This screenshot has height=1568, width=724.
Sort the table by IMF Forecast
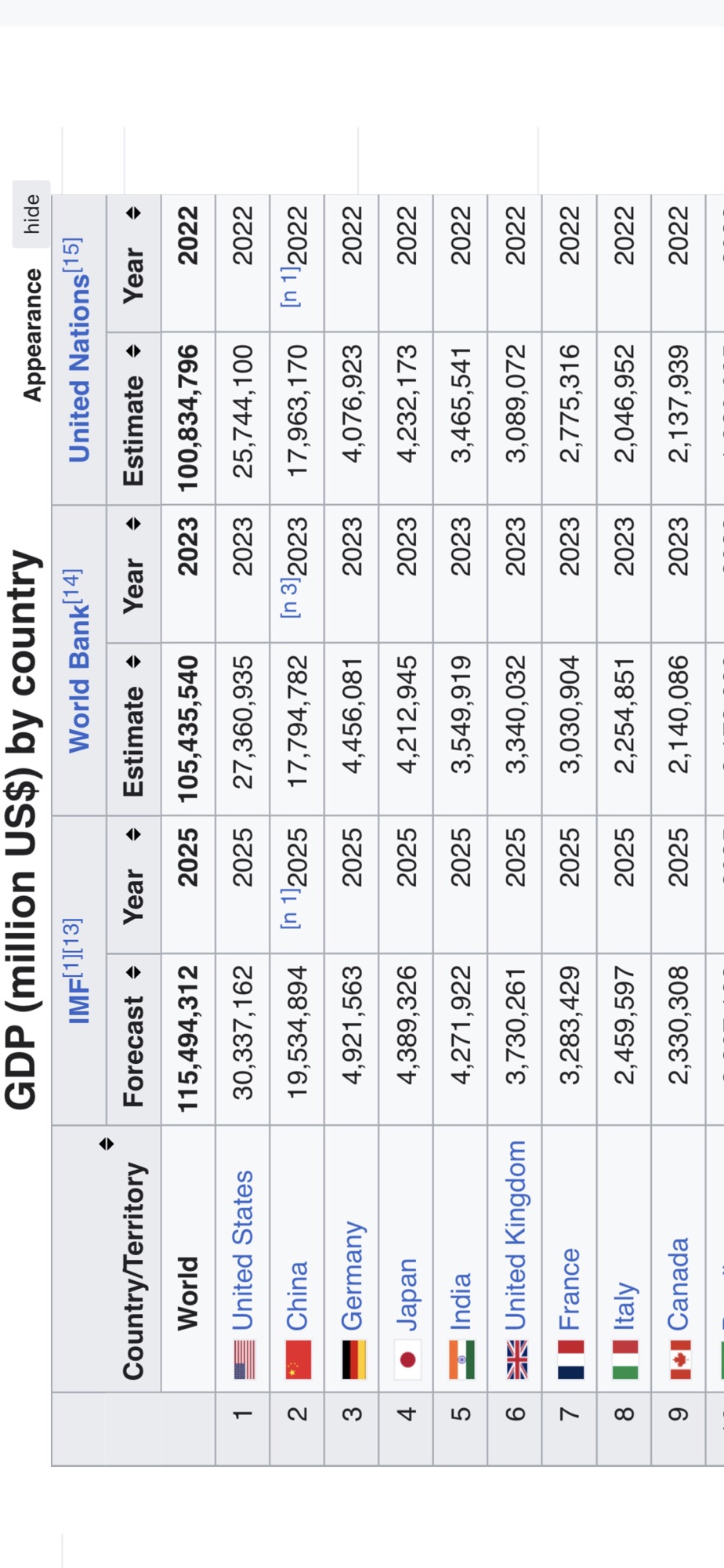pos(134,972)
